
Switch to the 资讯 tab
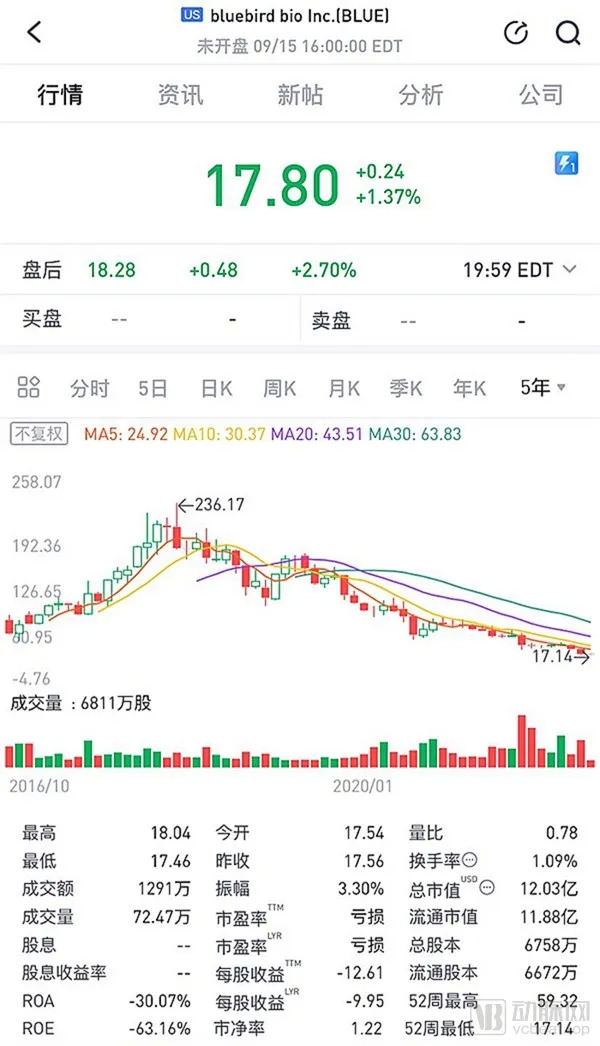point(180,95)
